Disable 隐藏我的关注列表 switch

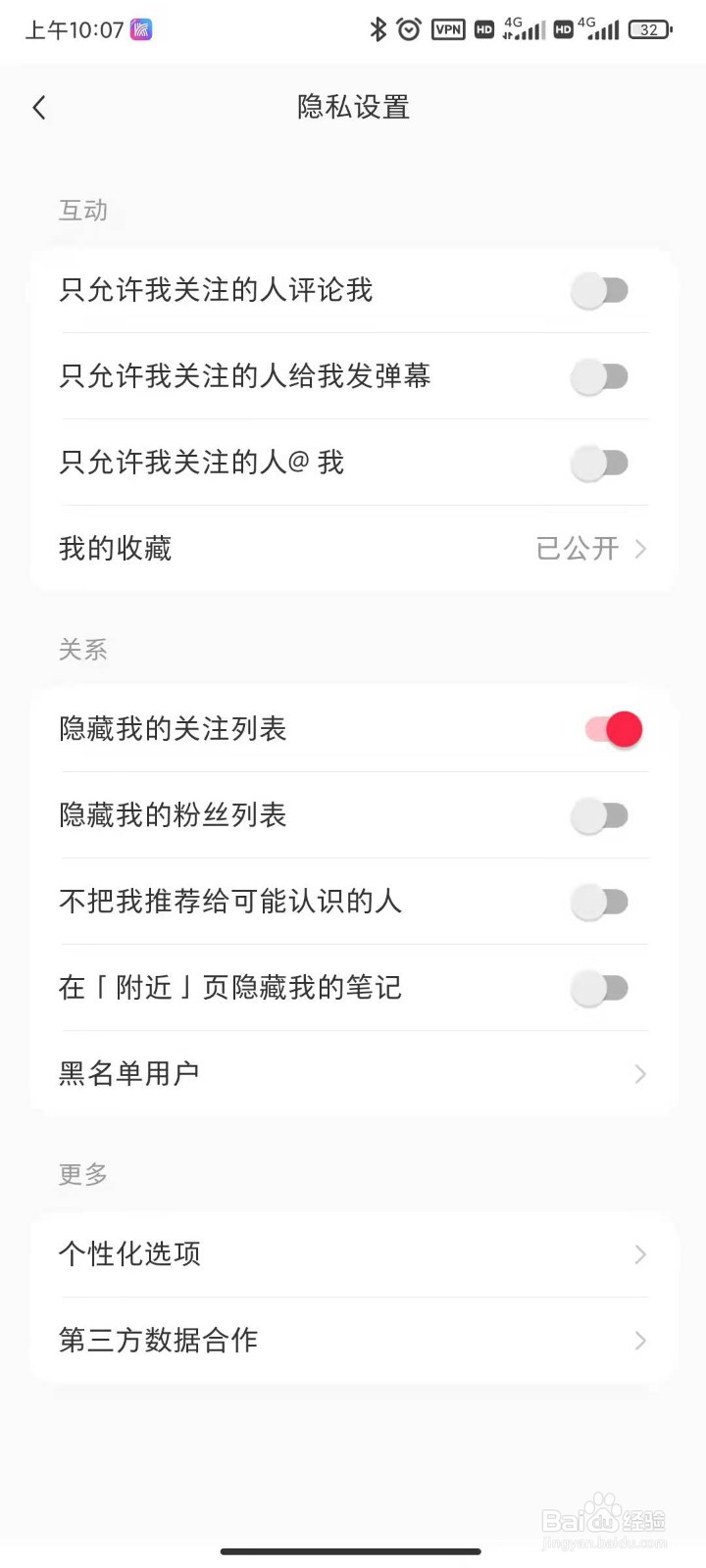point(614,730)
